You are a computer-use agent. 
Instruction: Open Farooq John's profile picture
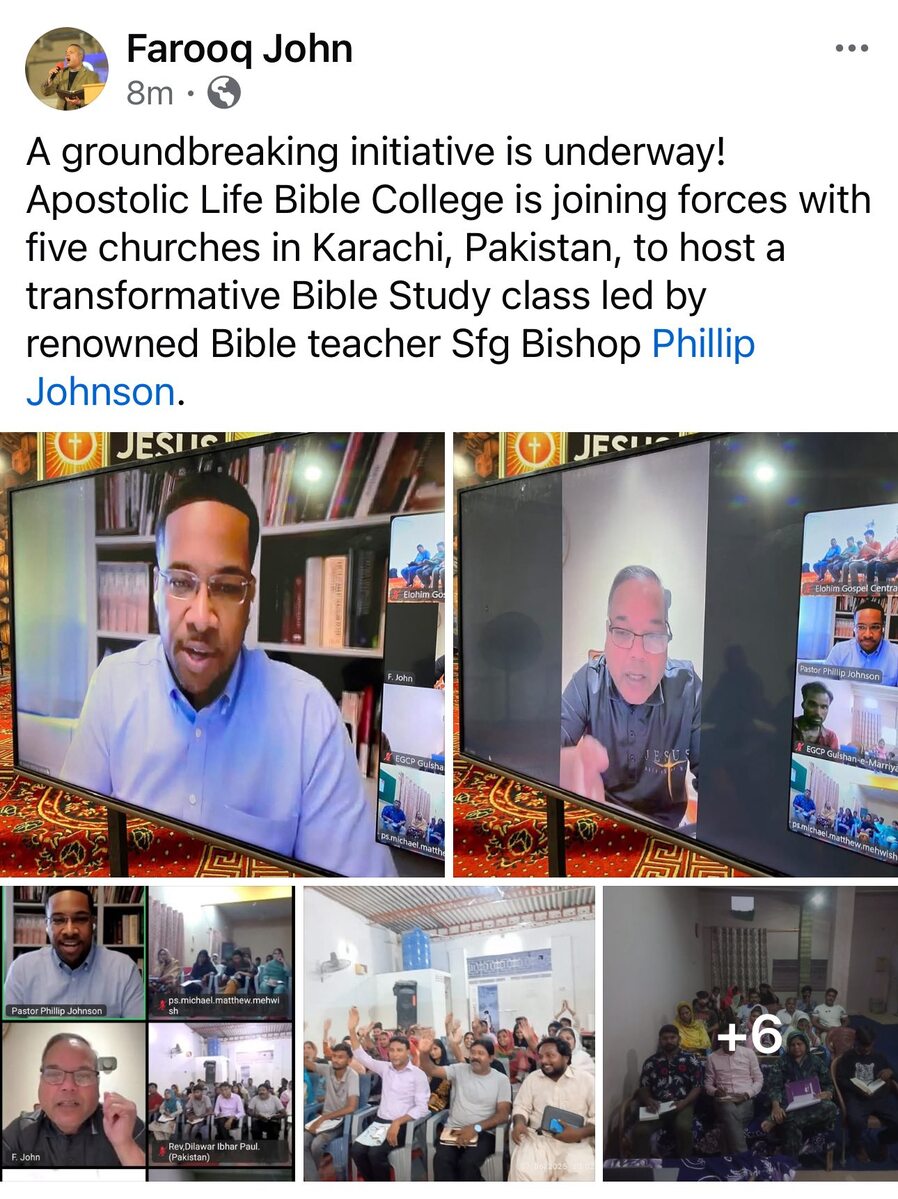[x=66, y=69]
